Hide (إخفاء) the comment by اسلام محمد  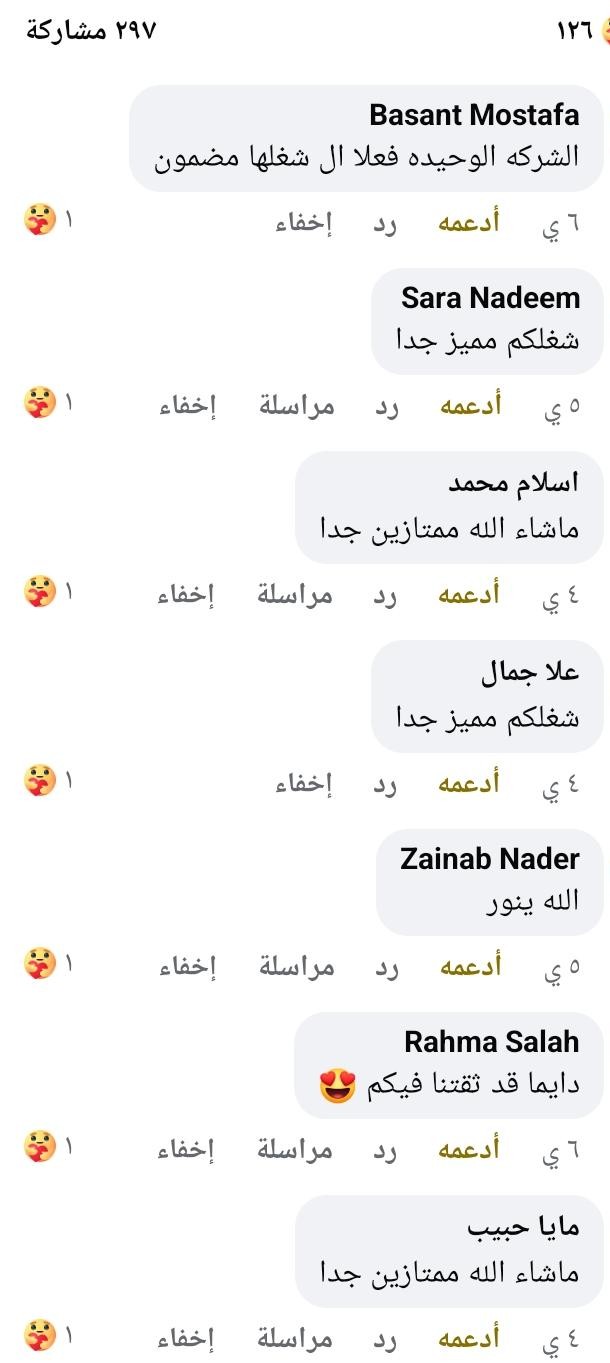(x=186, y=595)
